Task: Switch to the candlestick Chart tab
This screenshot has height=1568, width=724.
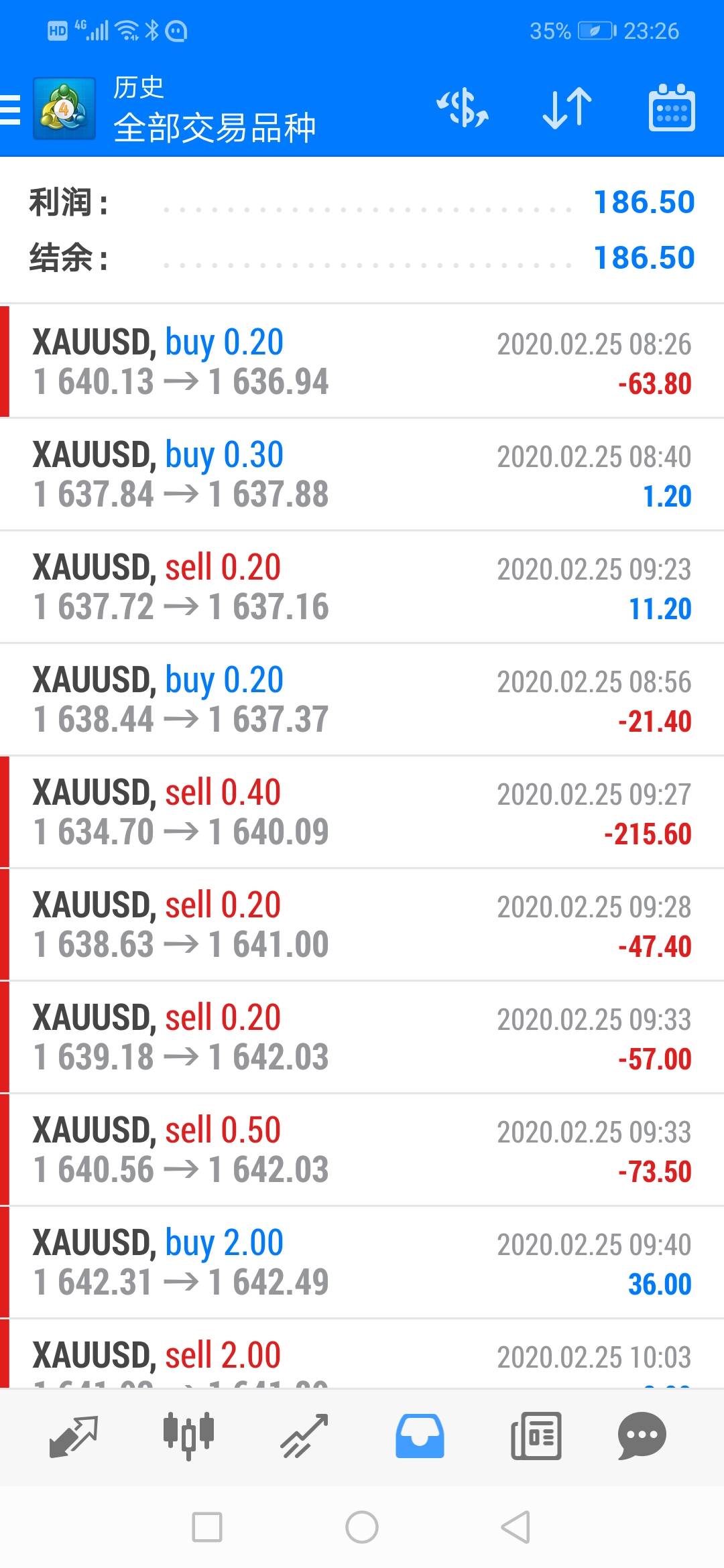Action: [x=188, y=1436]
